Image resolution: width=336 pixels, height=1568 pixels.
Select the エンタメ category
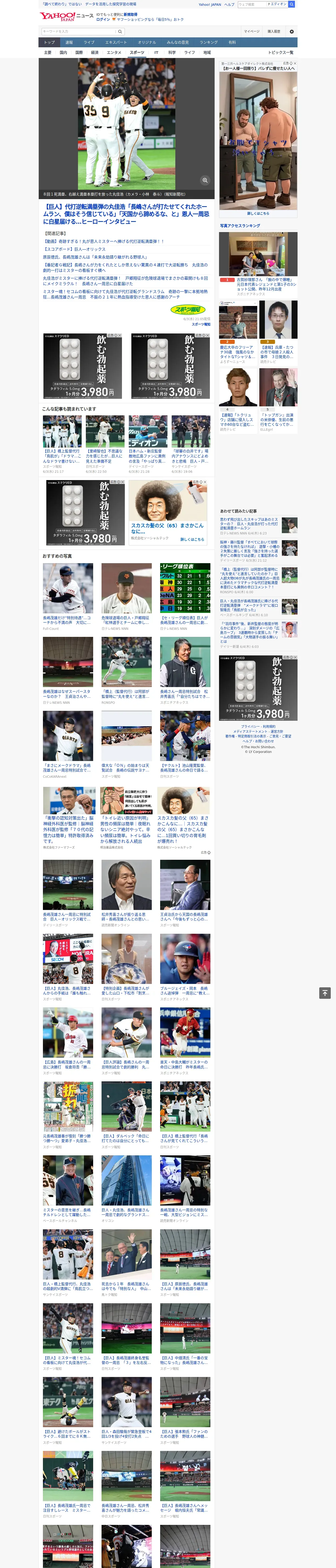114,52
